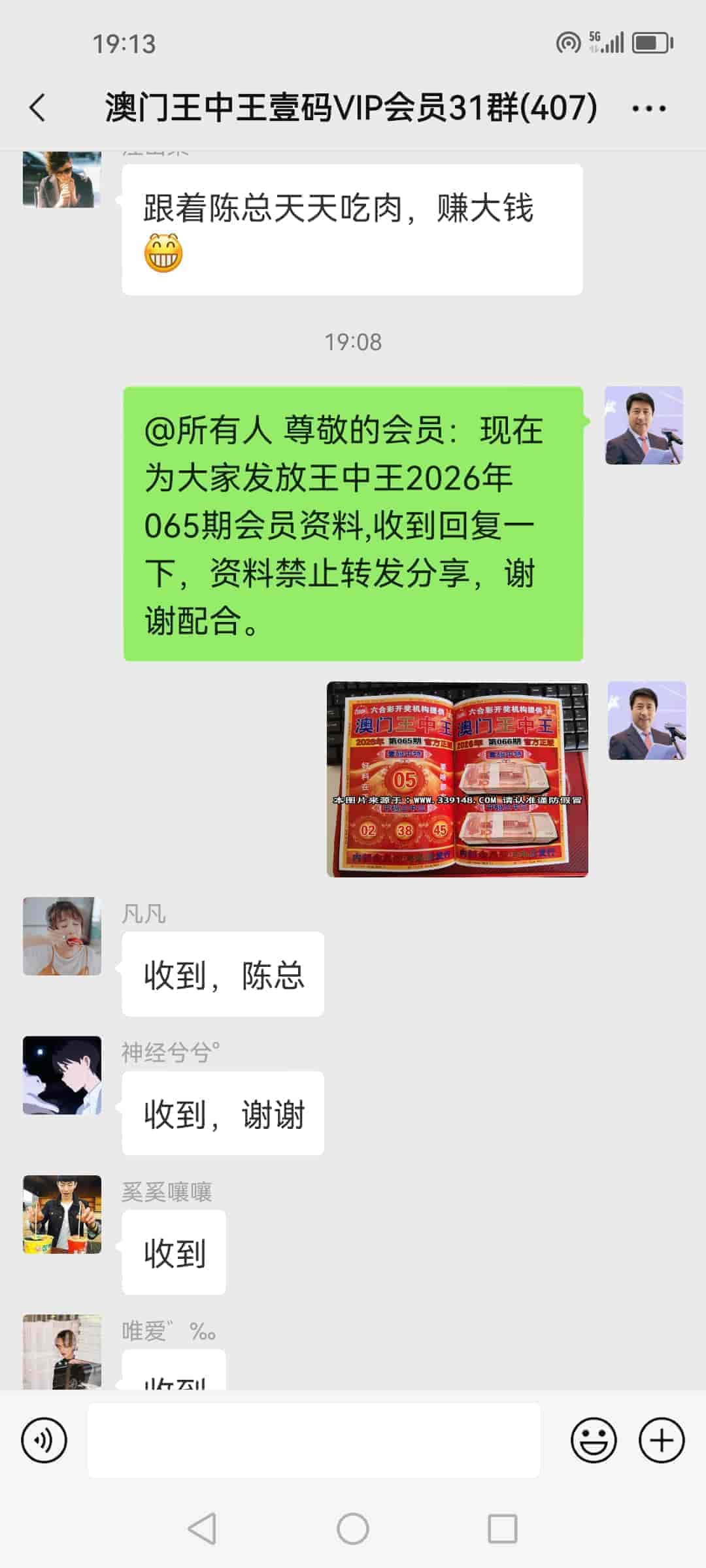Open the group chat overflow menu
The width and height of the screenshot is (706, 1568).
[x=648, y=108]
